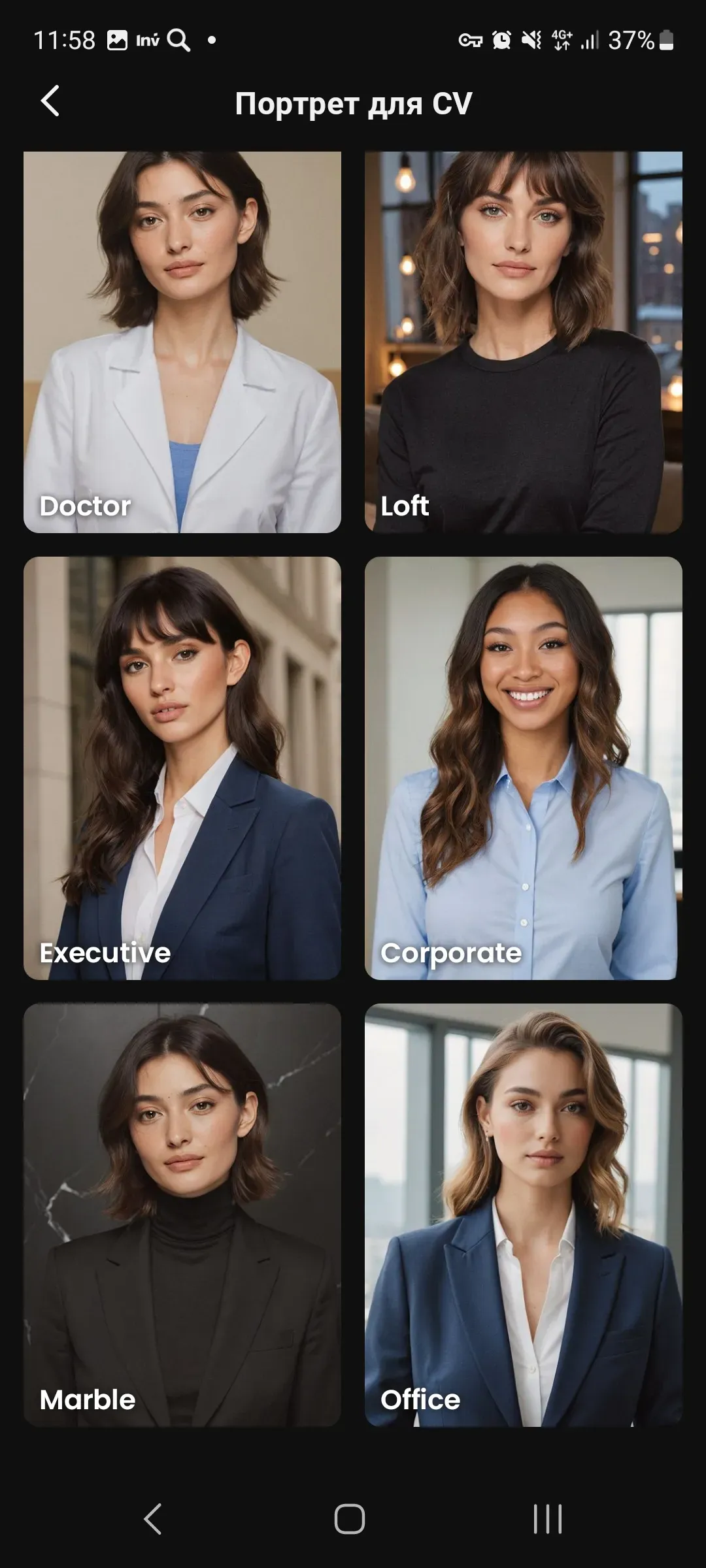Select the Doctor portrait style
The height and width of the screenshot is (1568, 706).
(x=182, y=342)
